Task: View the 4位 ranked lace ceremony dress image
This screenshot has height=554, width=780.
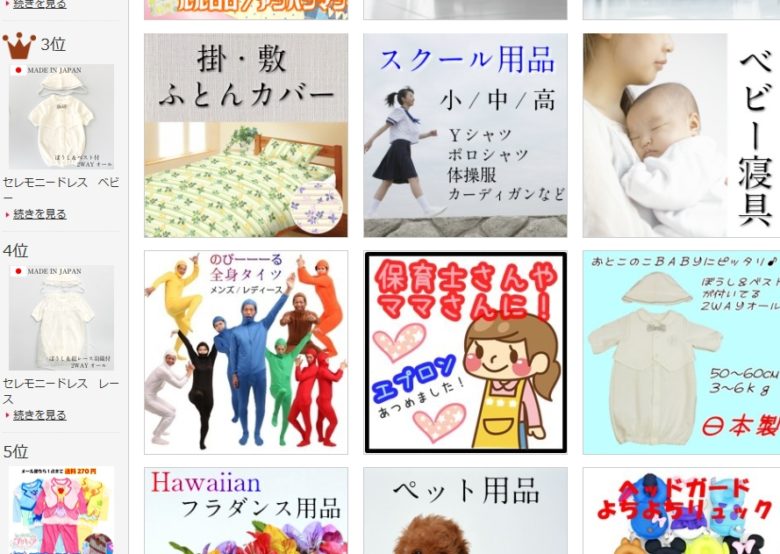Action: tap(61, 318)
